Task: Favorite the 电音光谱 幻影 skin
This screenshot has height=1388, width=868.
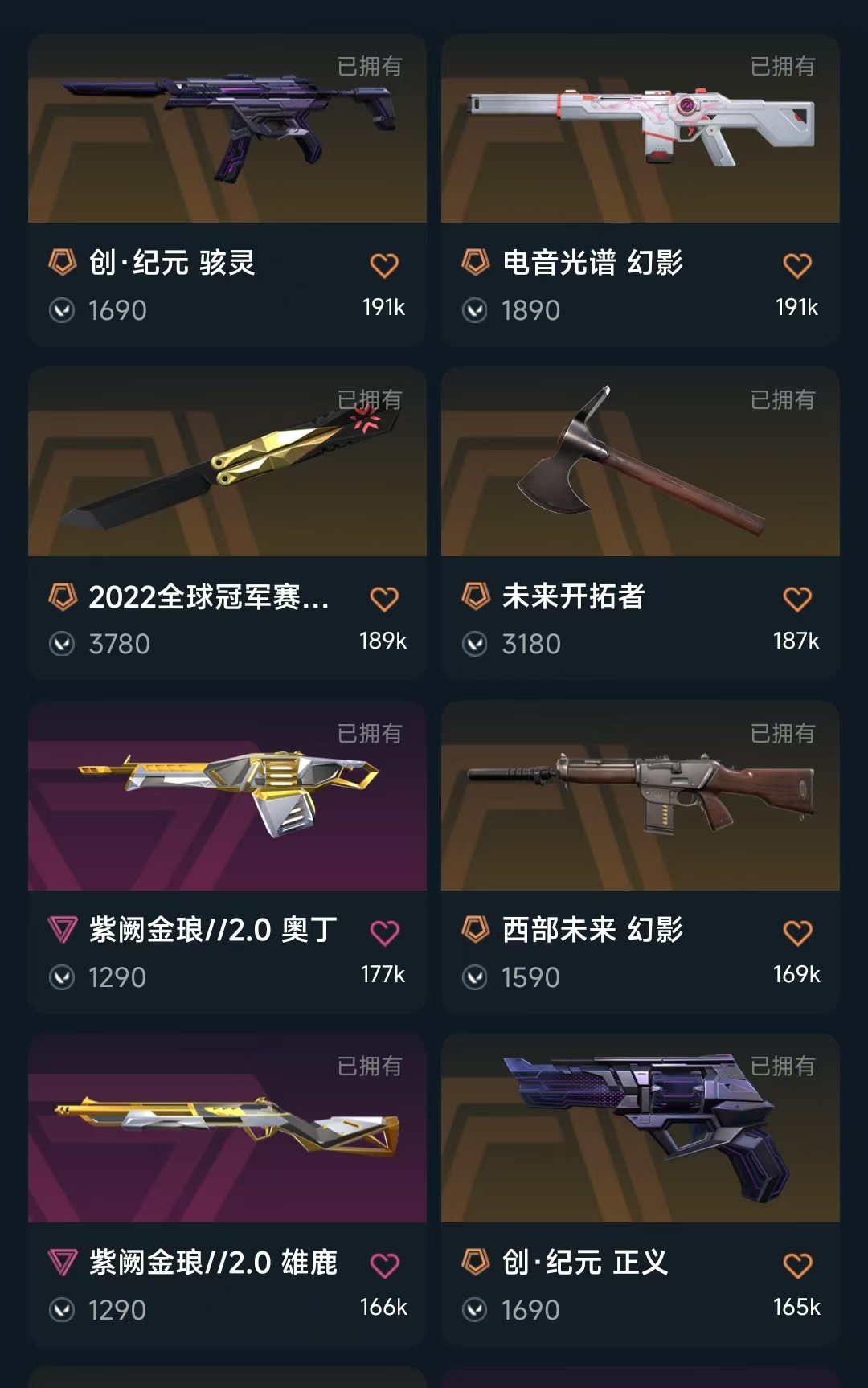Action: tap(797, 265)
